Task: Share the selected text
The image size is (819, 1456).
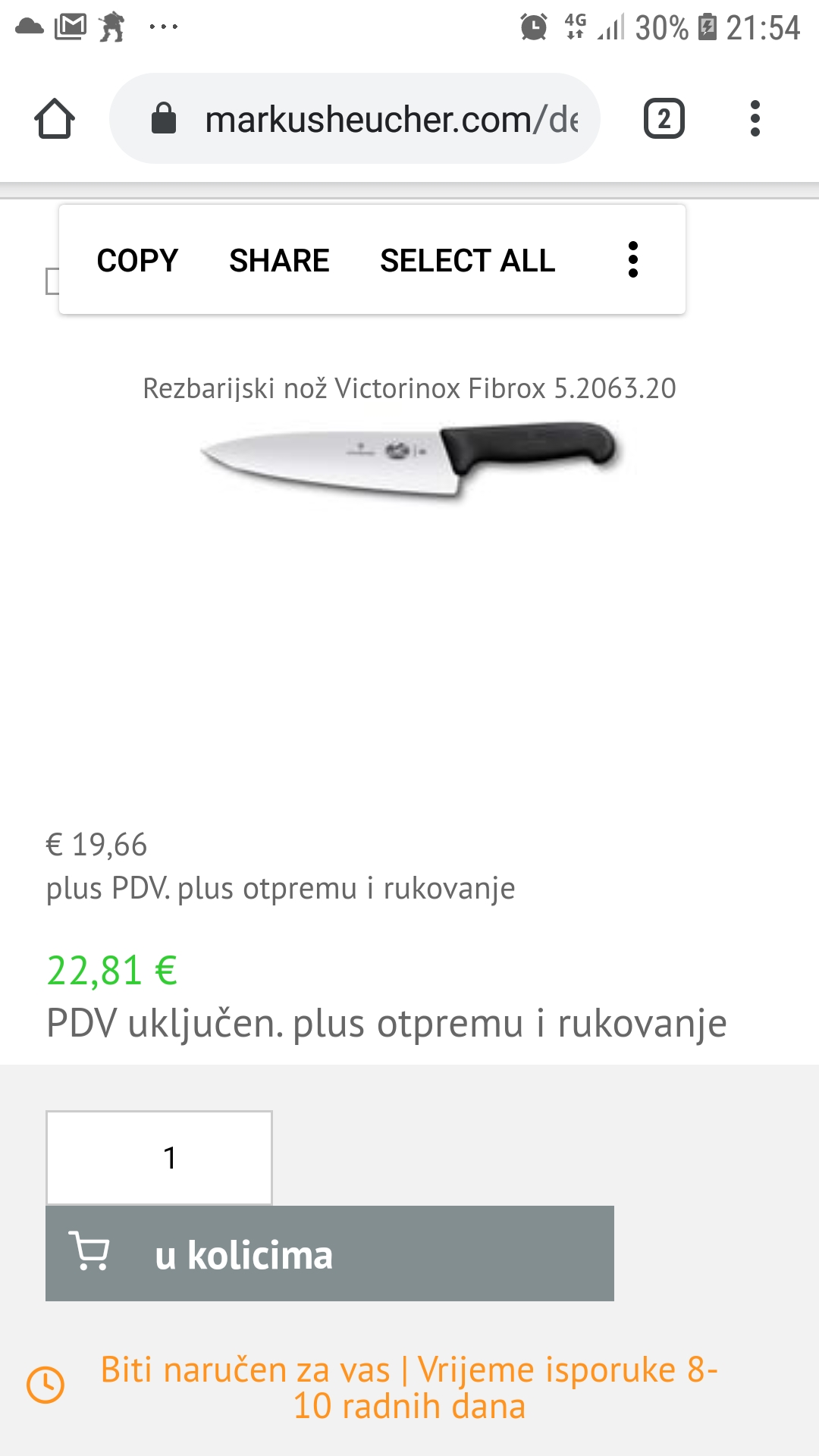Action: coord(279,260)
